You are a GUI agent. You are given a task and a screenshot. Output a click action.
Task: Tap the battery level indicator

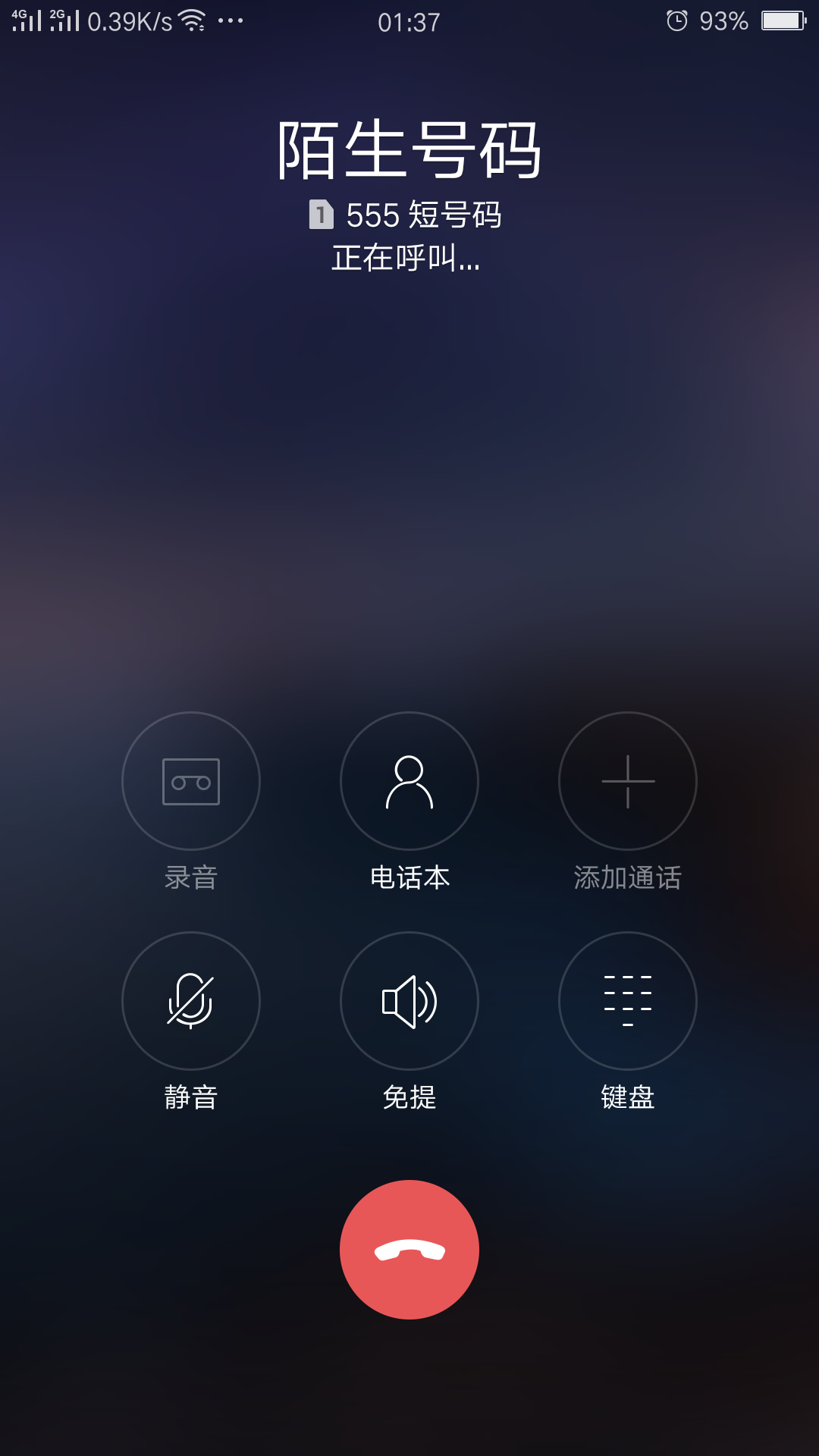(783, 20)
